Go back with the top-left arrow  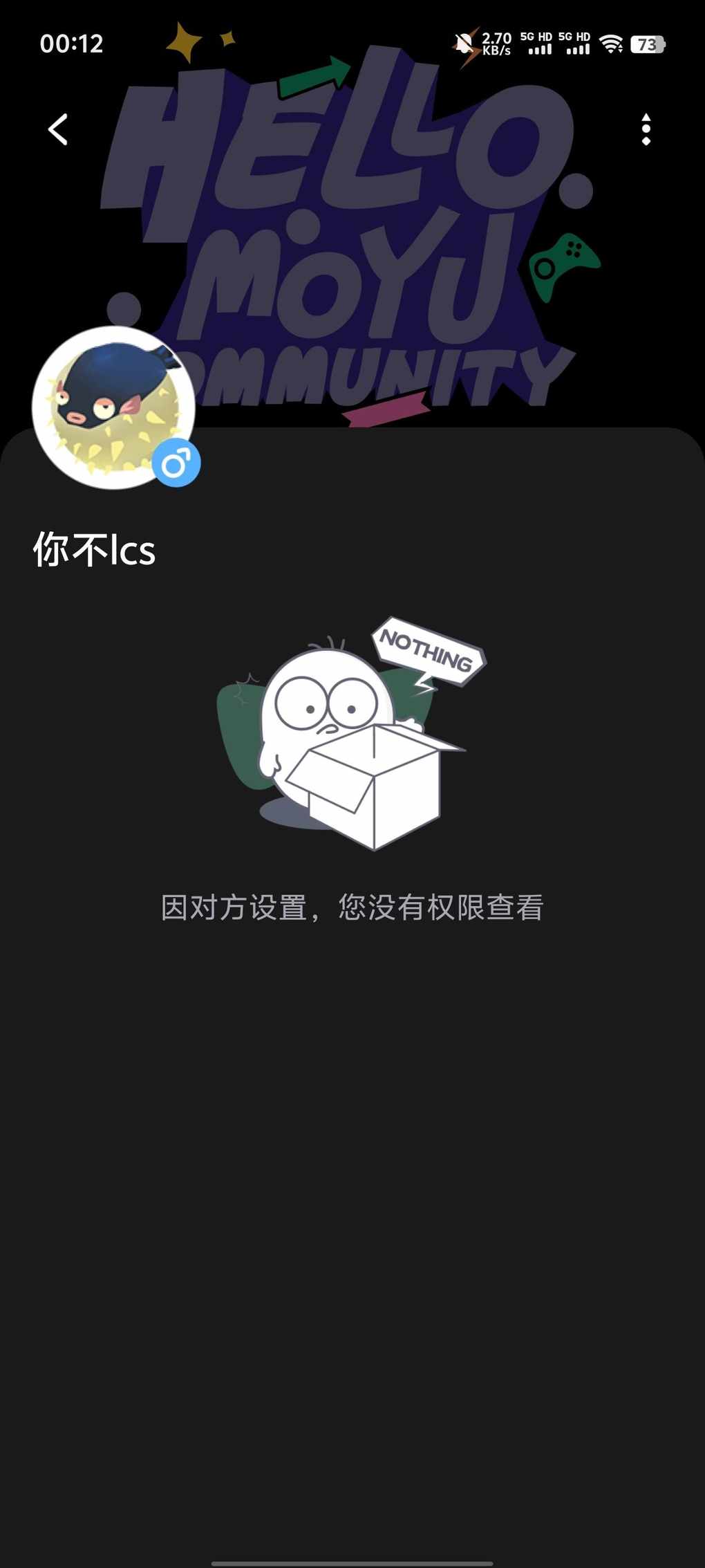(58, 129)
